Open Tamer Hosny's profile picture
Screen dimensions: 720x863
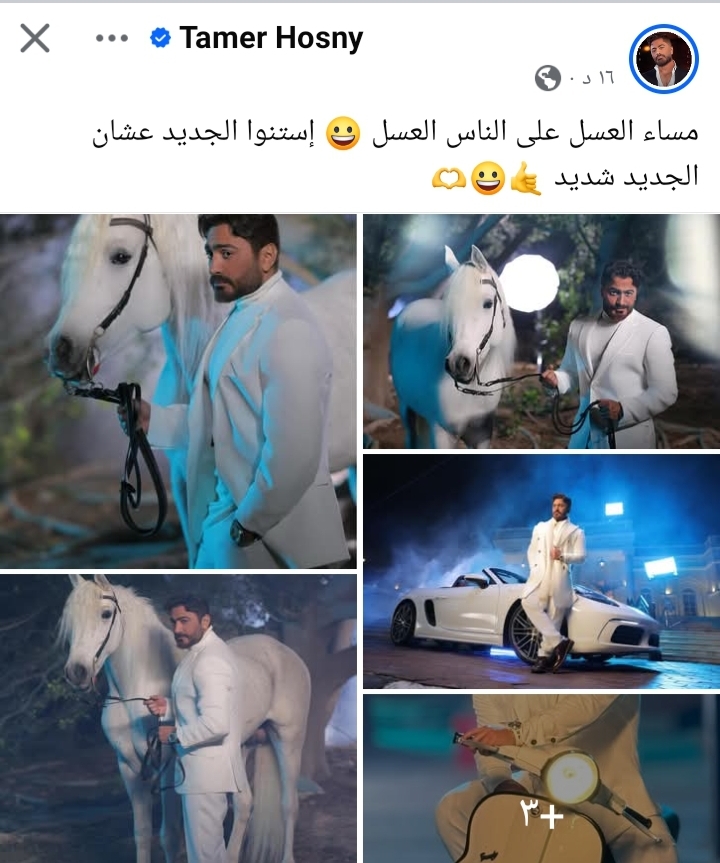click(x=664, y=58)
